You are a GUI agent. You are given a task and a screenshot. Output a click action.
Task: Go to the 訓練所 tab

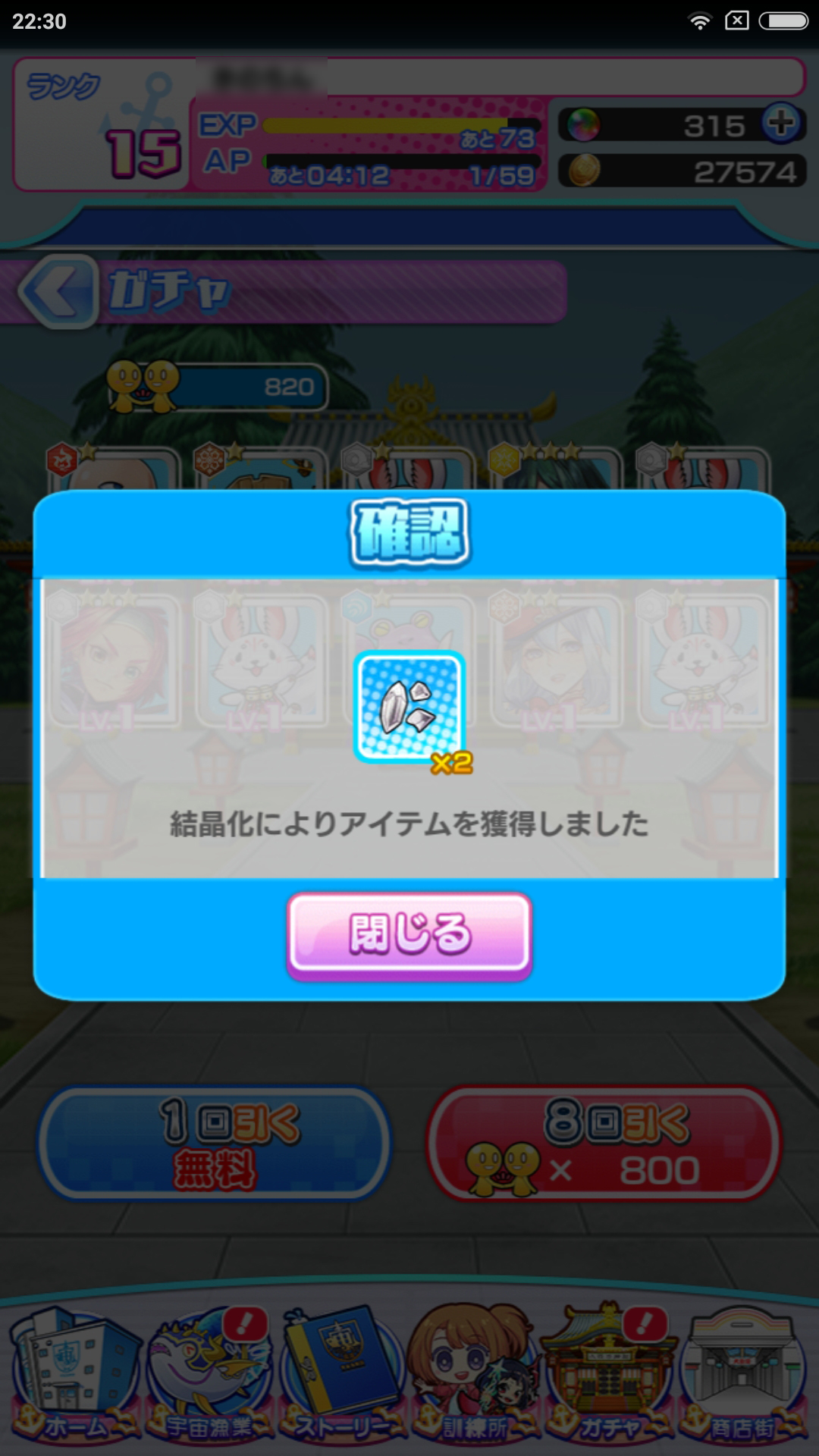475,1373
